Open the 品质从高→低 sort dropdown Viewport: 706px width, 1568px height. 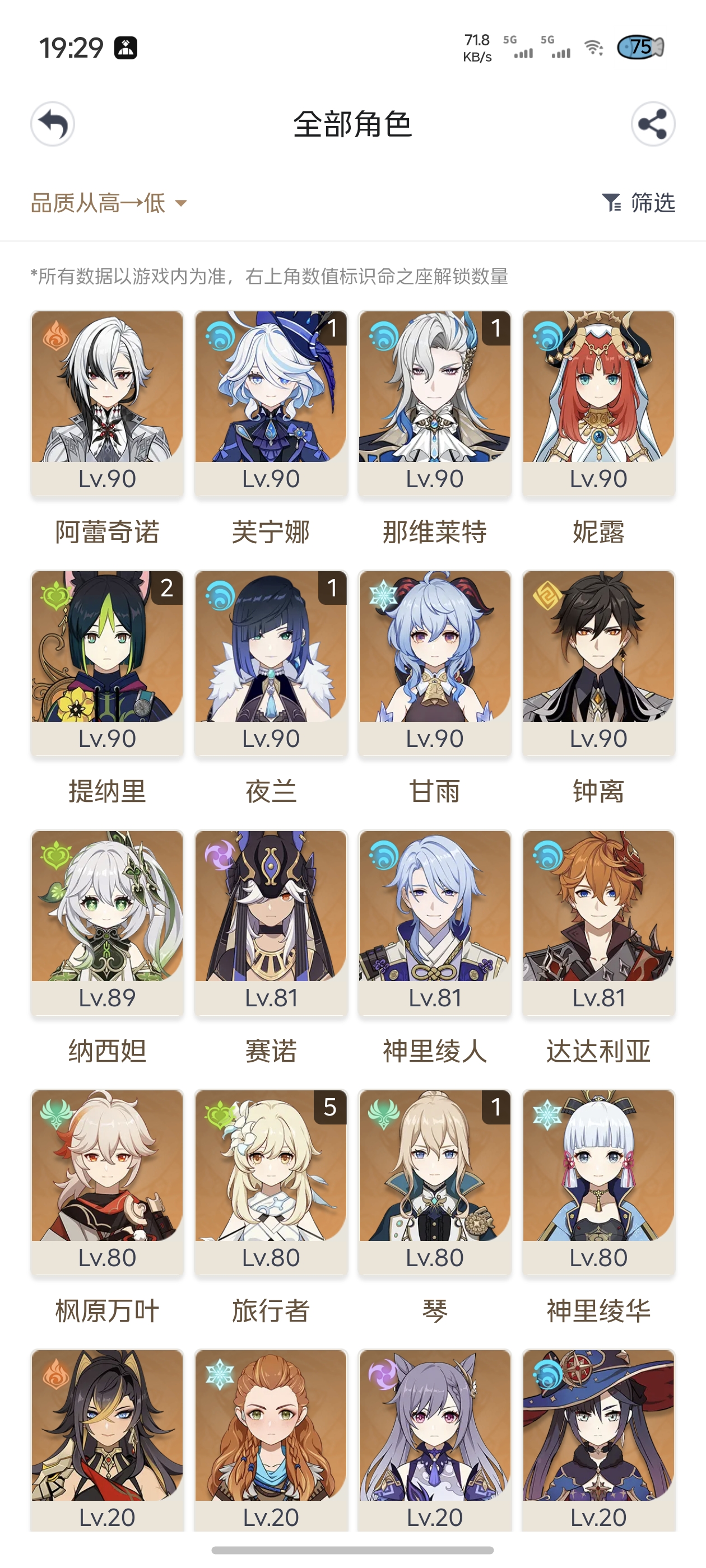[109, 203]
